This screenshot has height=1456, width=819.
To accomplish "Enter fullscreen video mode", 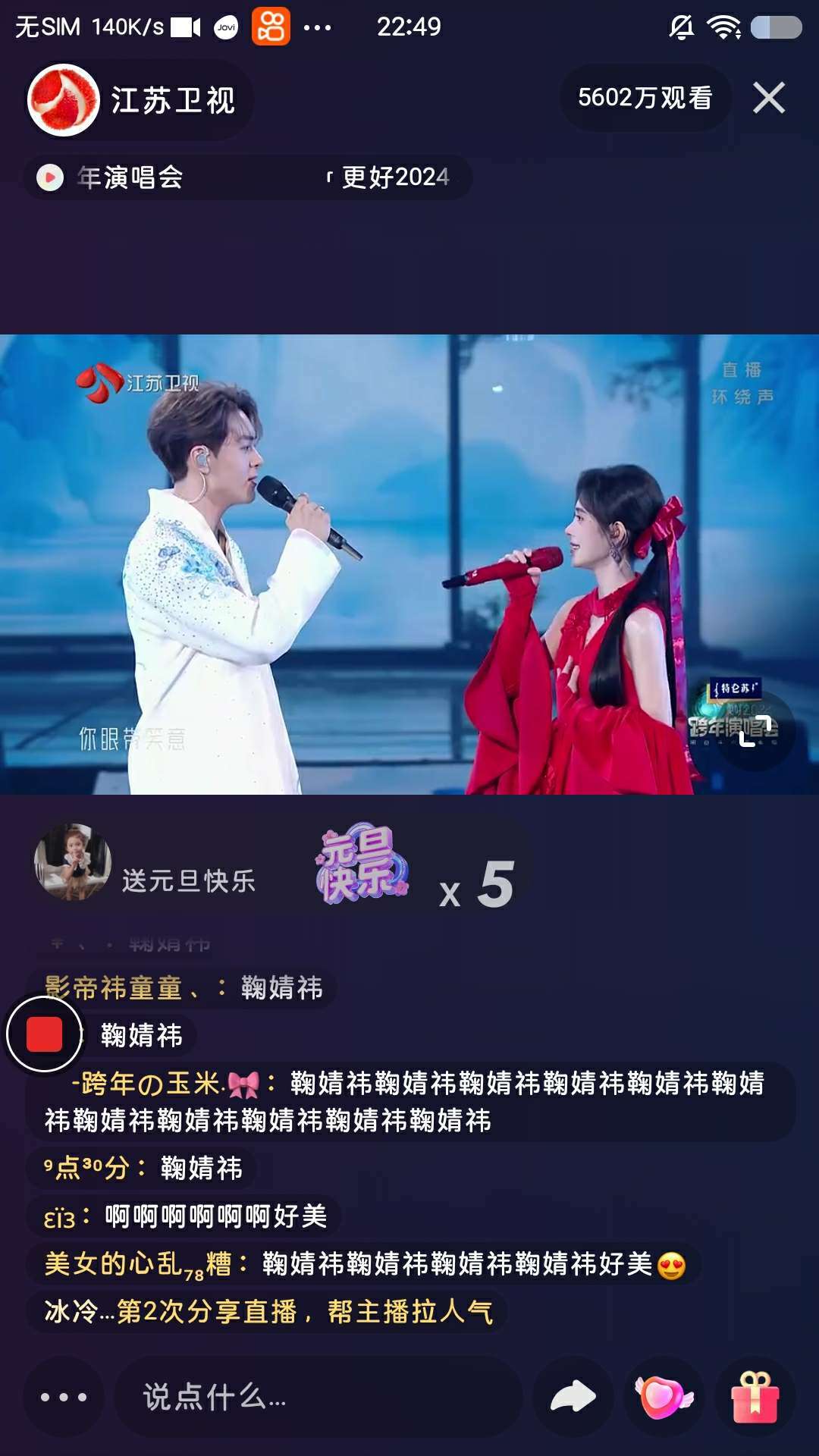I will click(755, 729).
